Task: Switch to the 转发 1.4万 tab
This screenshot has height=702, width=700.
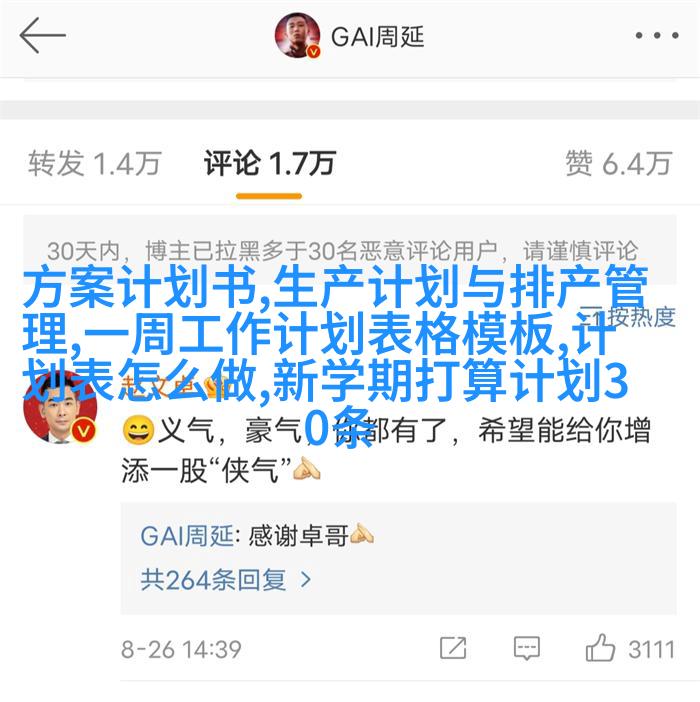Action: 94,162
